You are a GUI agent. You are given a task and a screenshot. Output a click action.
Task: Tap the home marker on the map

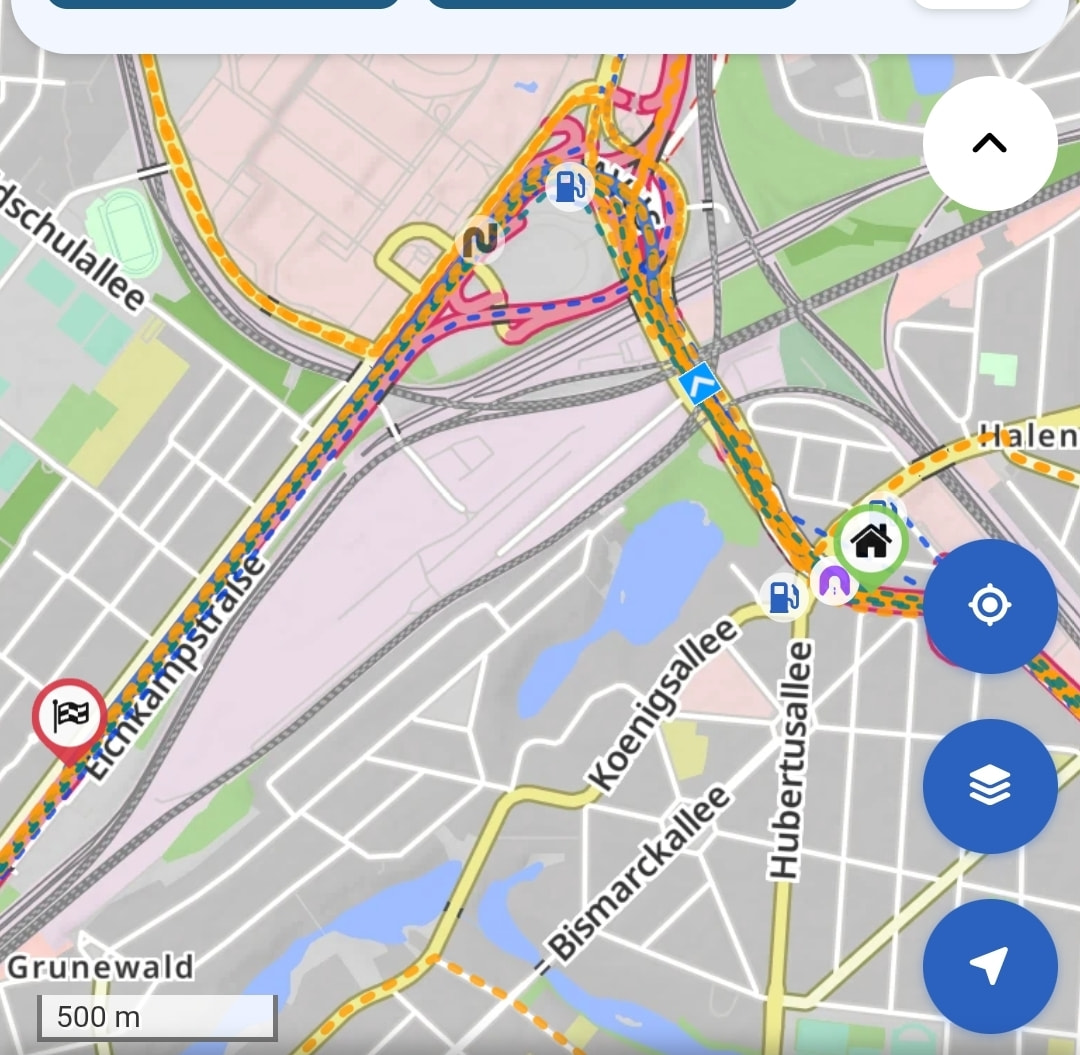click(871, 544)
